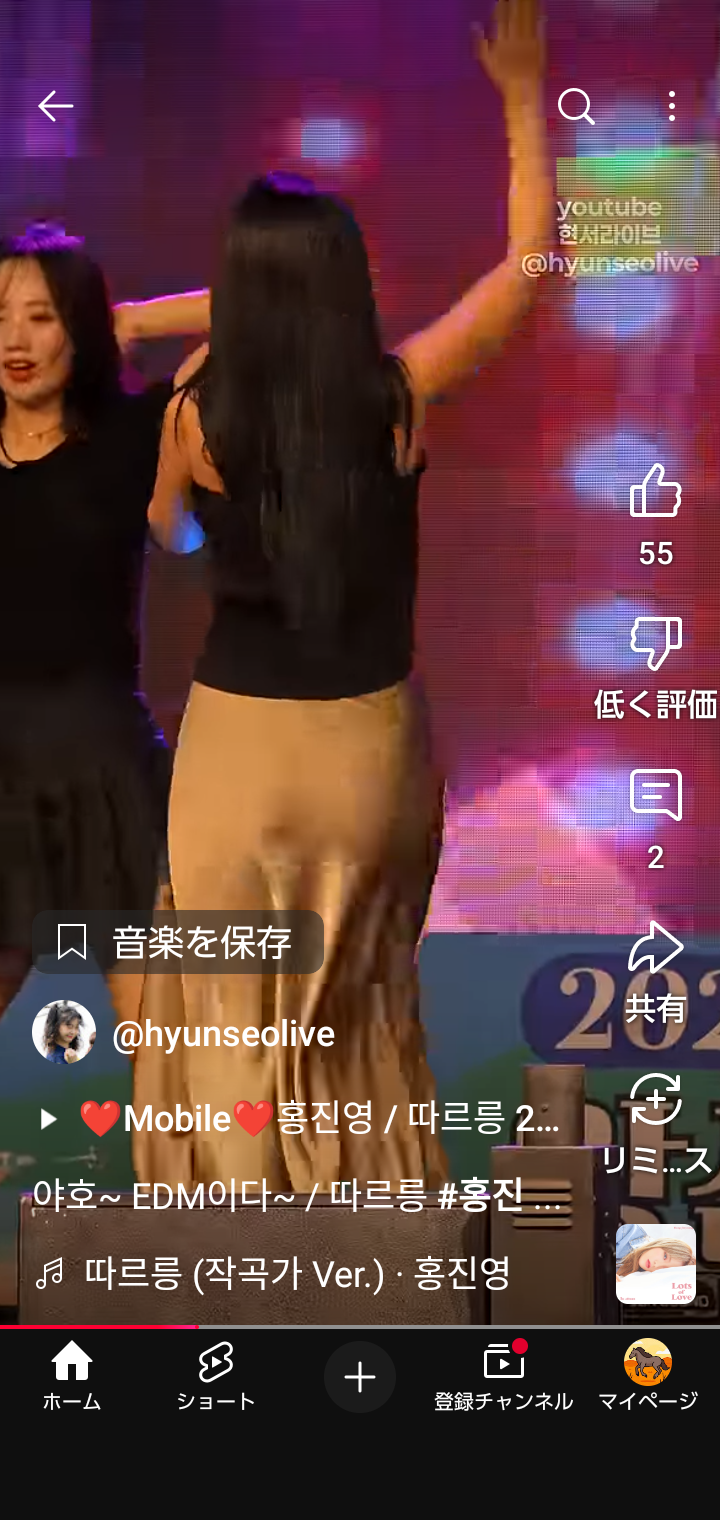Remix this Short (リミックス)
The height and width of the screenshot is (1520, 720).
[x=656, y=1102]
